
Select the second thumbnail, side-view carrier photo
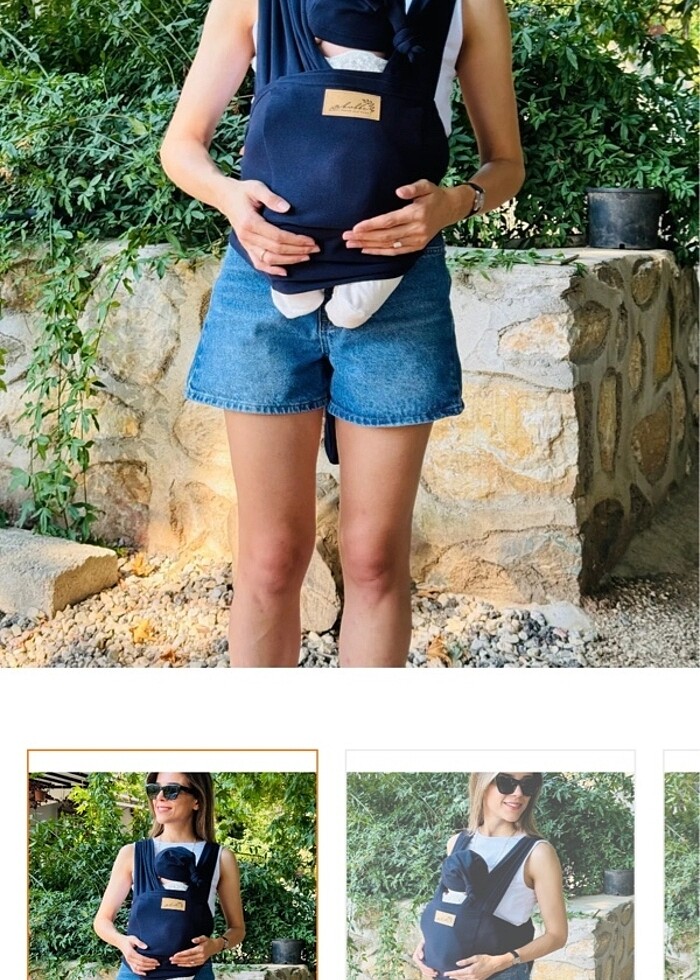490,866
